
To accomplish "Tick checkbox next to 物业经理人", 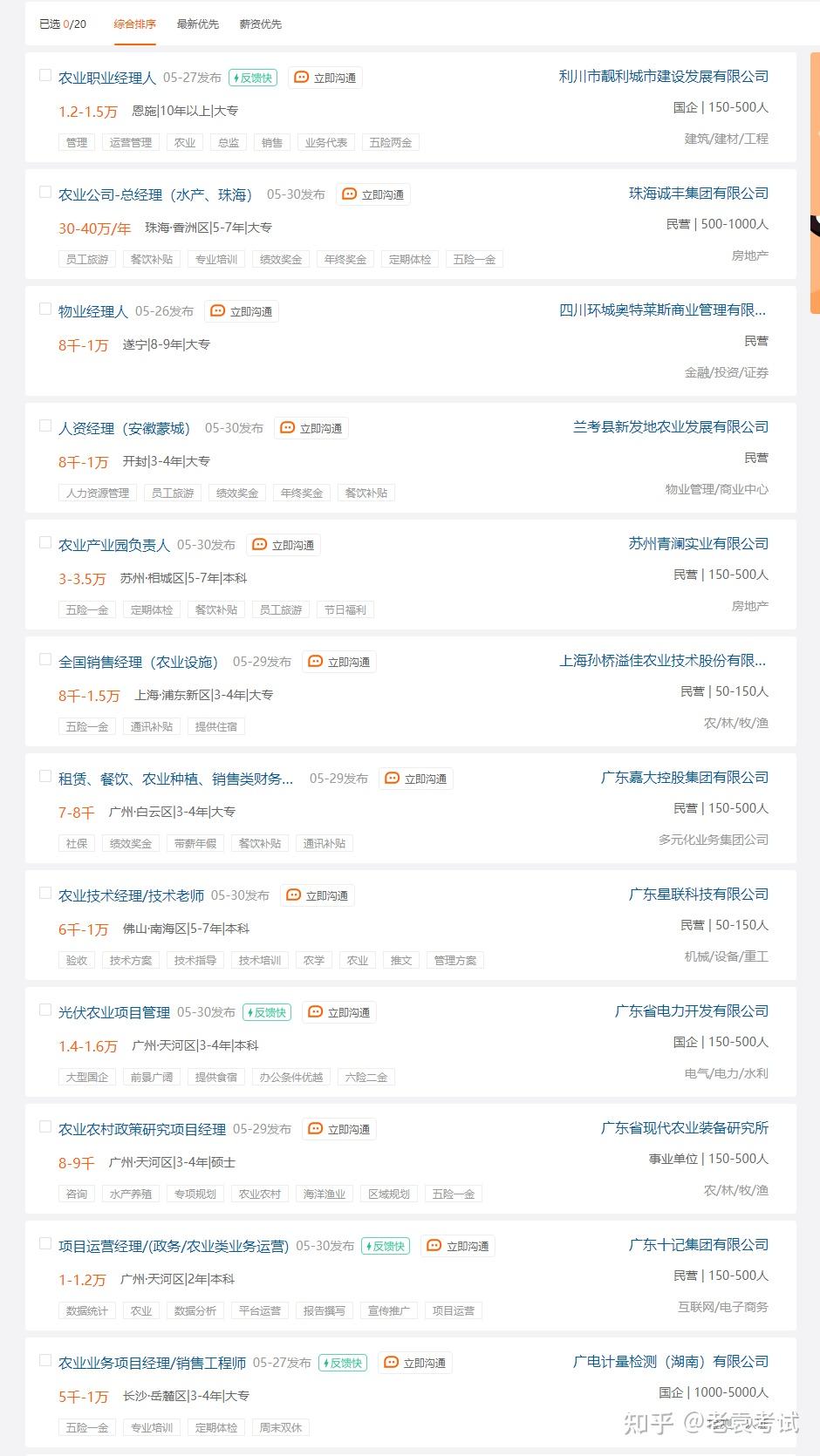I will click(45, 310).
